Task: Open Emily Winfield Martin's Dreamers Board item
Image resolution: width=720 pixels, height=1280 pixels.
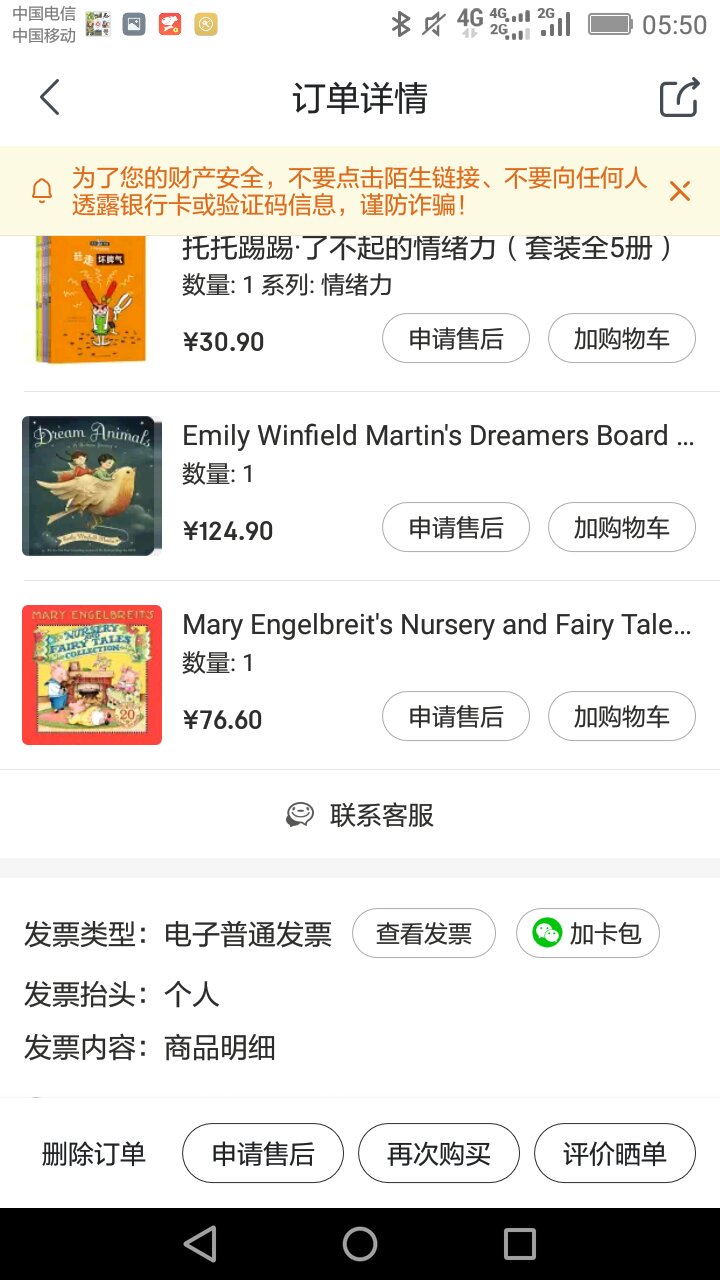Action: tap(437, 436)
